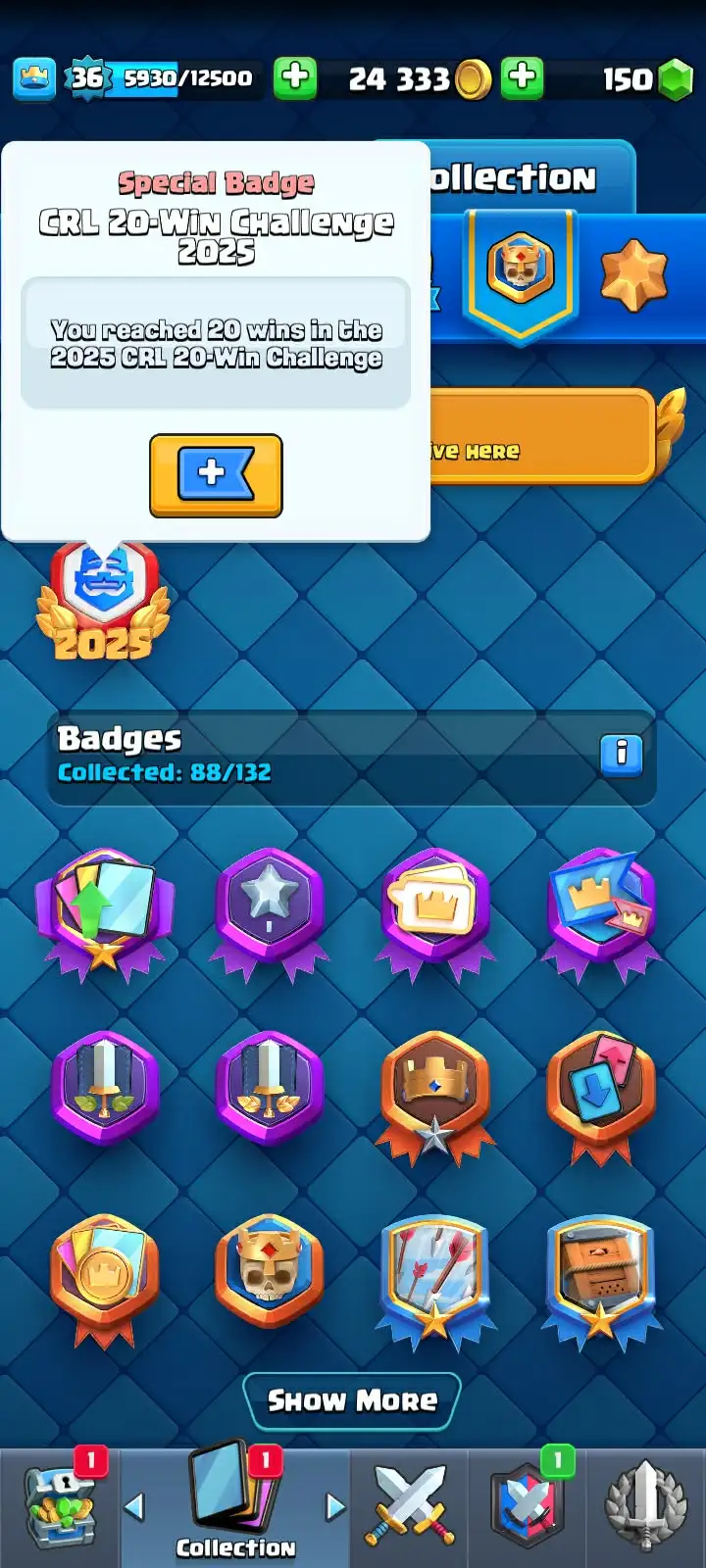Select the skull with crown badge
Screen dimensions: 706x1568
[270, 1271]
